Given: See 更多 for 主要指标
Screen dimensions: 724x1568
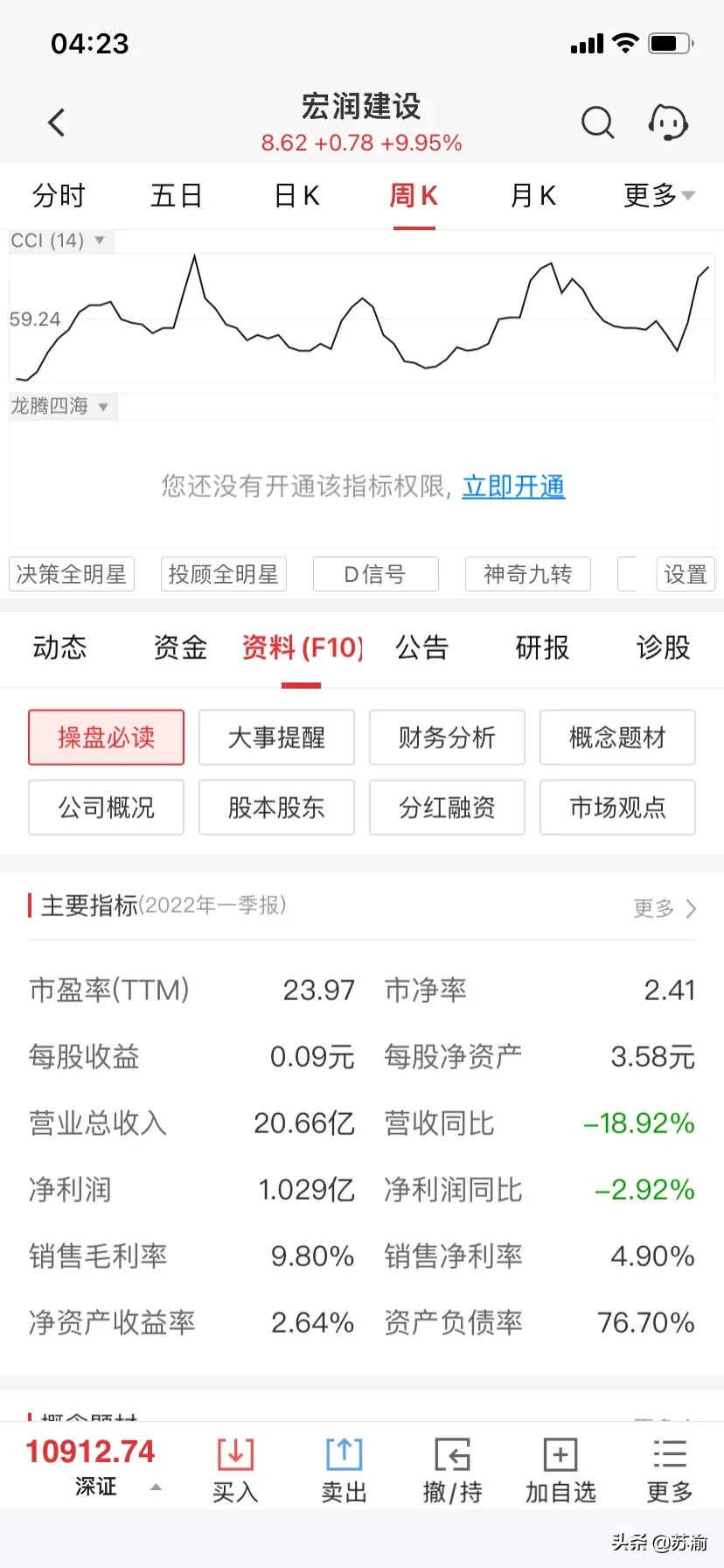Looking at the screenshot, I should click(665, 908).
